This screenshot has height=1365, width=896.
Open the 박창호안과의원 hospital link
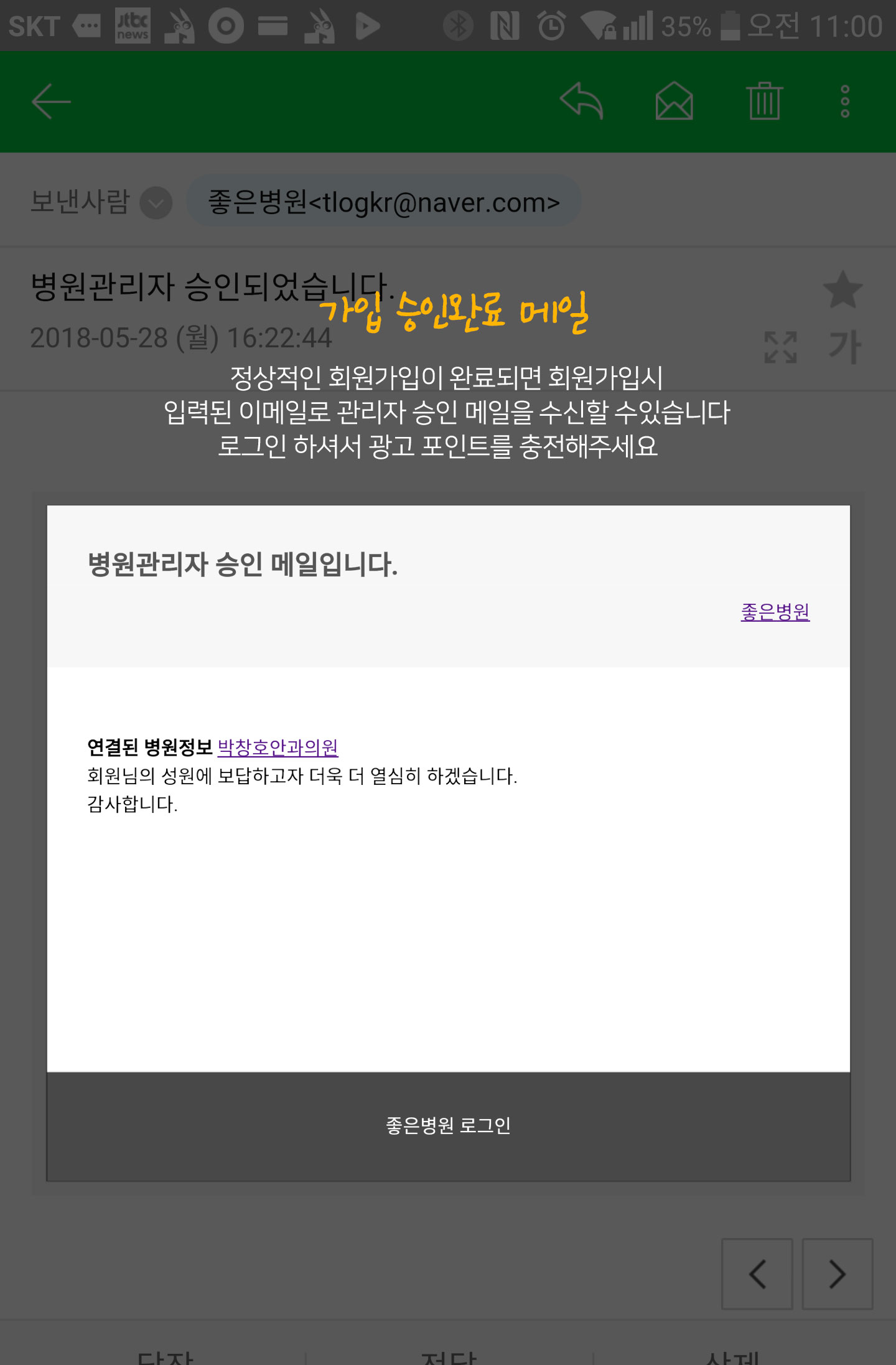click(x=278, y=747)
